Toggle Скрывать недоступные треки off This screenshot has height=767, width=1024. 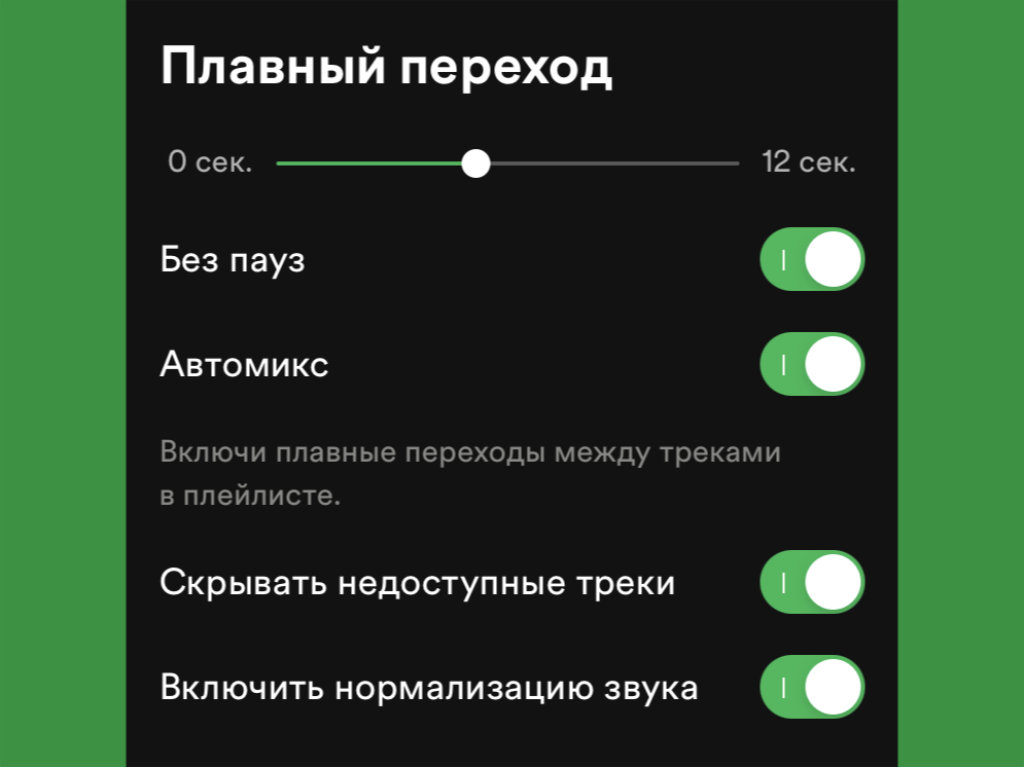pyautogui.click(x=811, y=582)
